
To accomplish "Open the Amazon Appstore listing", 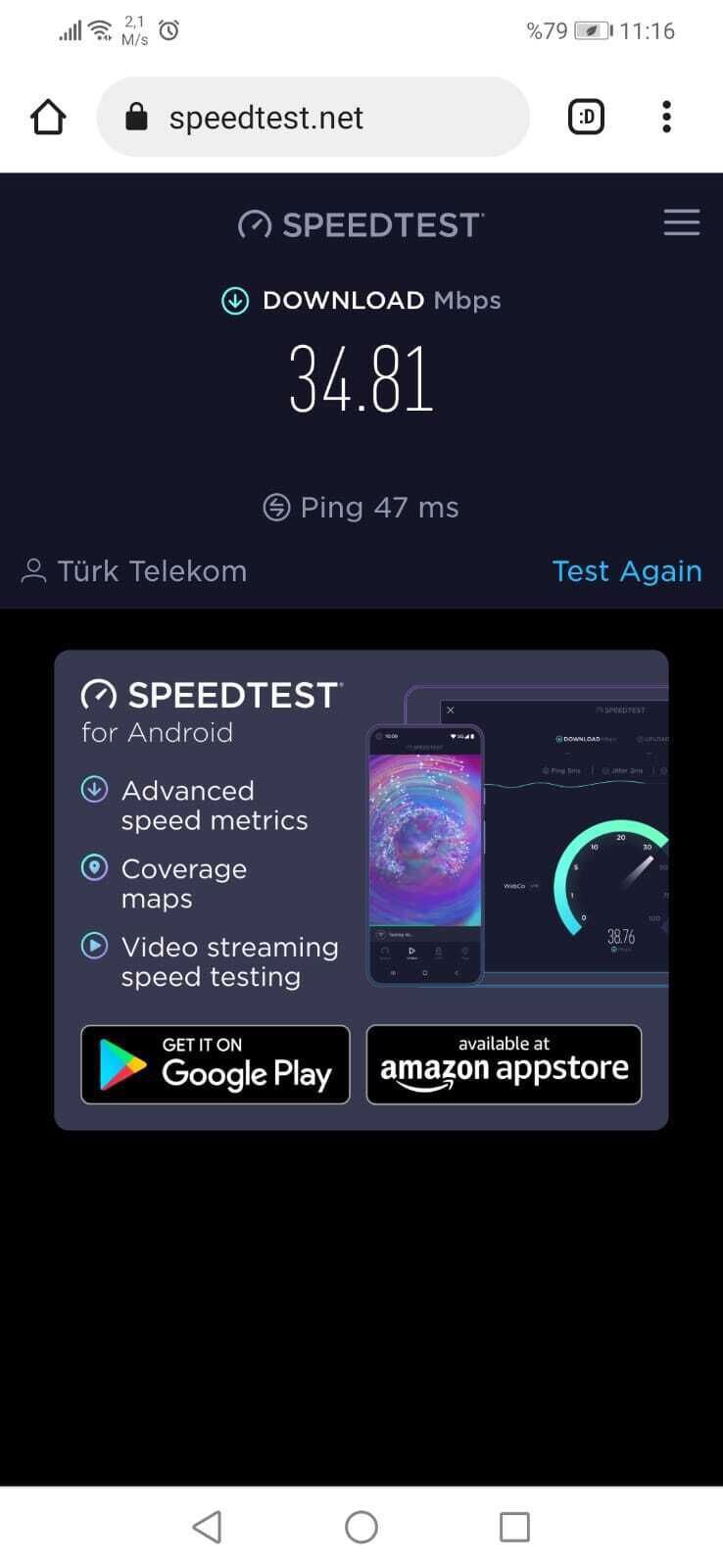I will pyautogui.click(x=504, y=1065).
